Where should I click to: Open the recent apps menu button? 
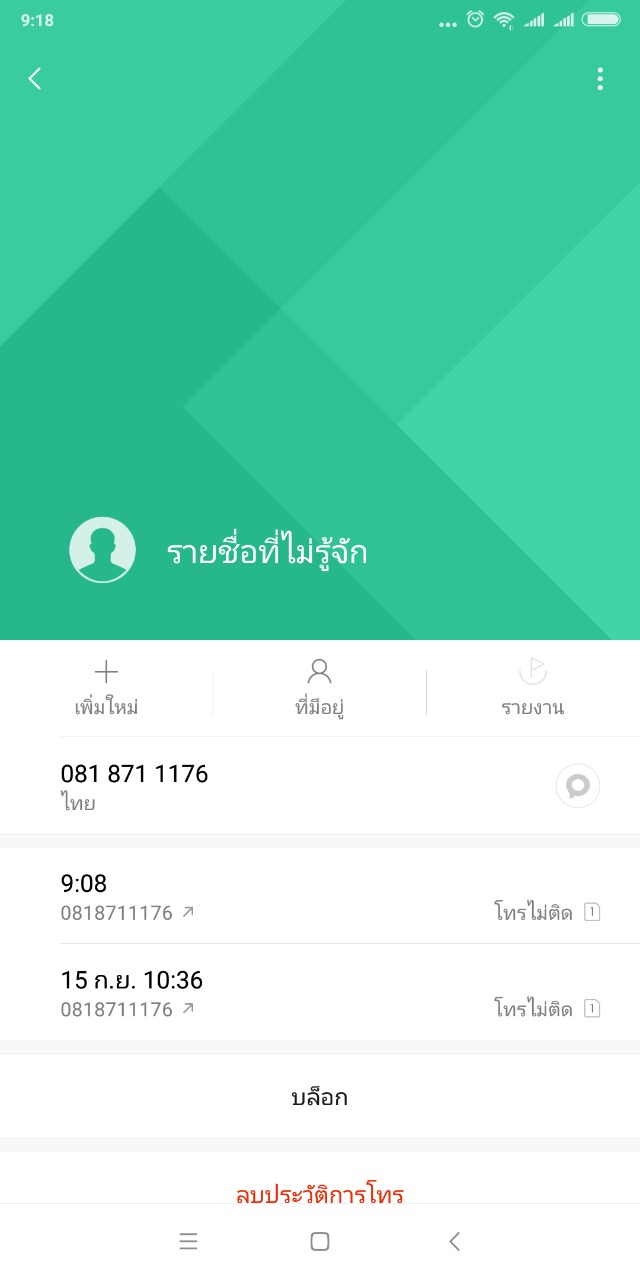click(188, 1242)
